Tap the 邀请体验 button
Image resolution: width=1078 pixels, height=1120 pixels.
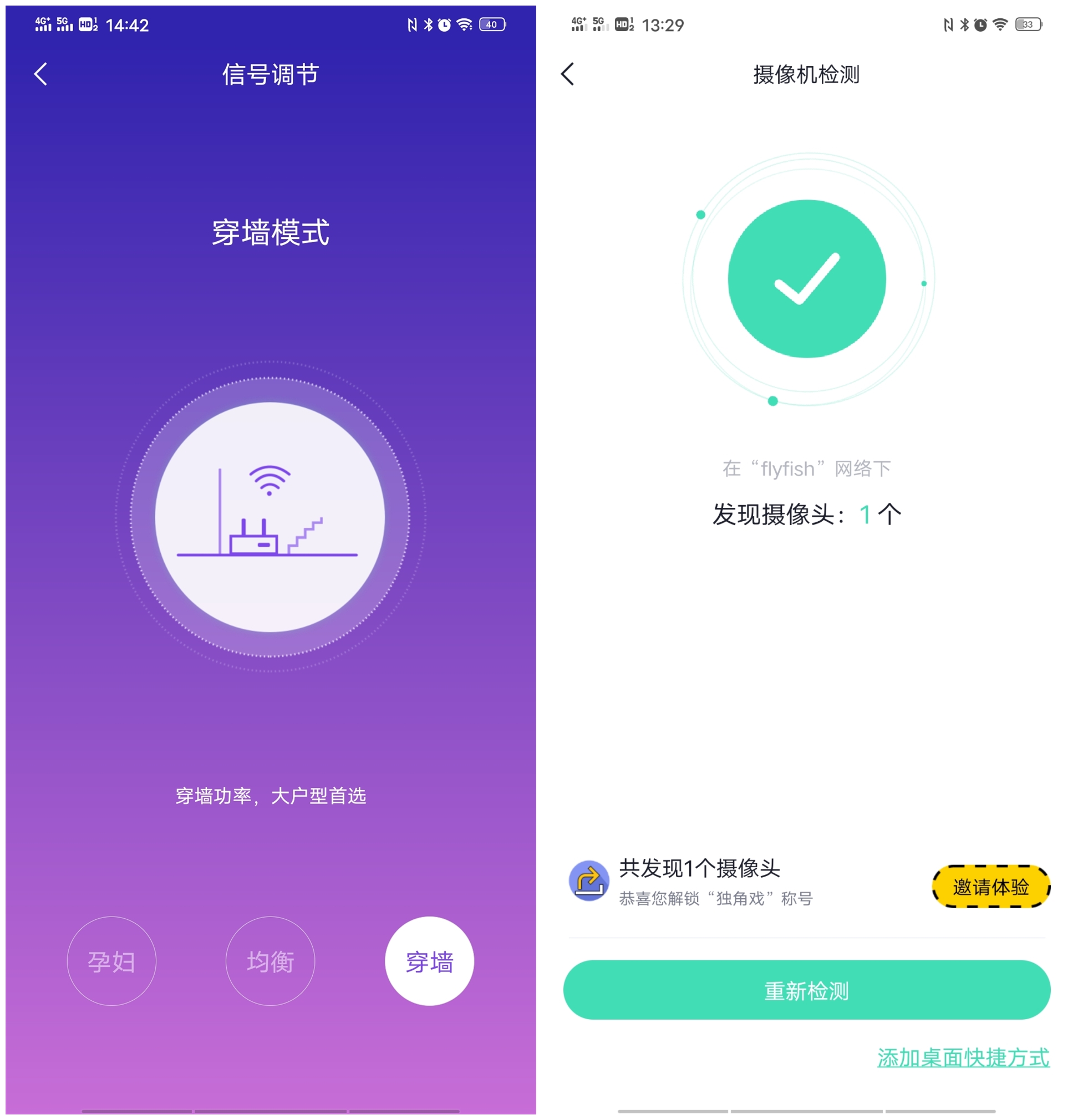pos(990,886)
